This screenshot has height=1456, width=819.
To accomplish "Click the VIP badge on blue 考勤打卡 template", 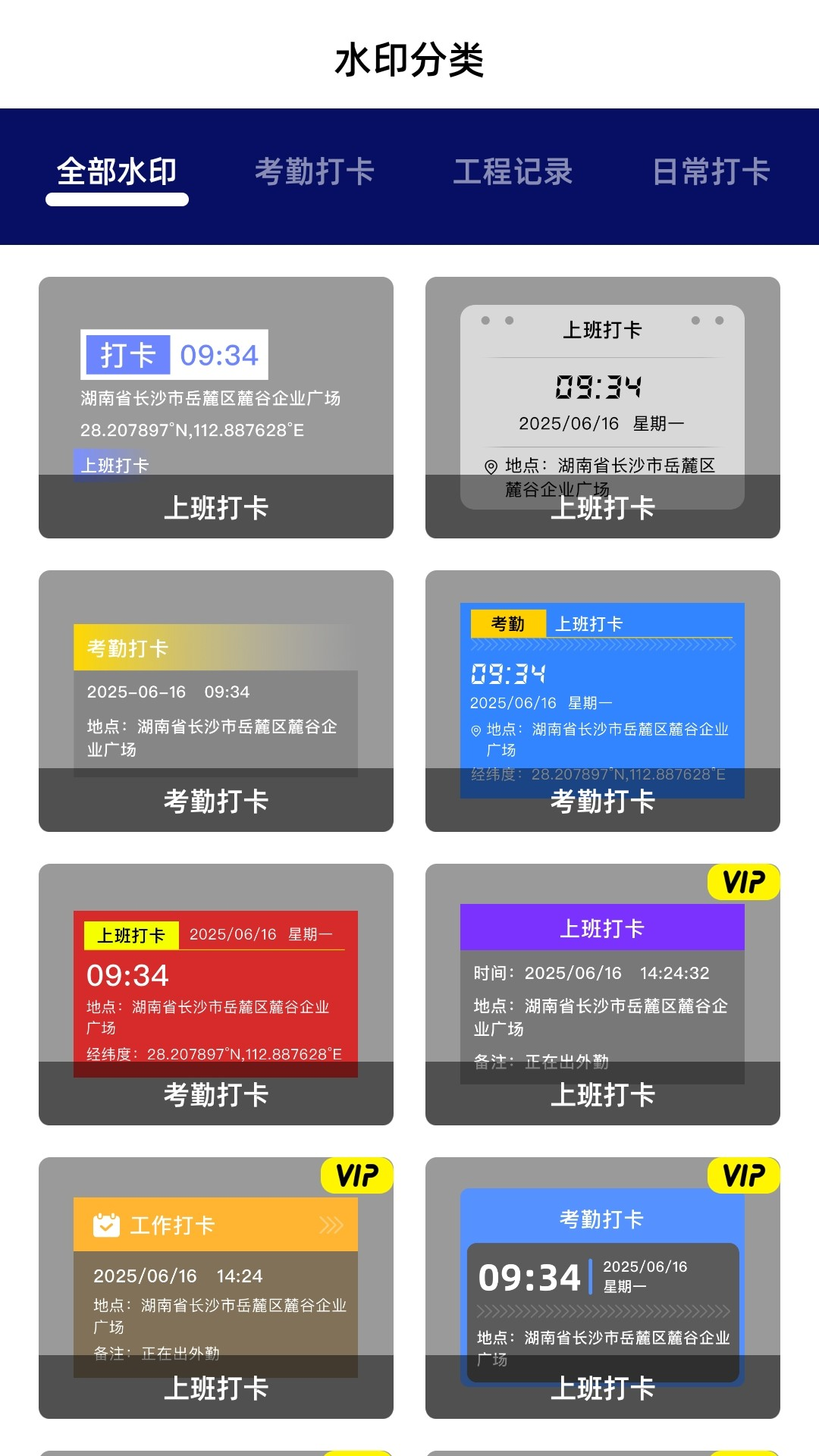I will click(743, 1175).
